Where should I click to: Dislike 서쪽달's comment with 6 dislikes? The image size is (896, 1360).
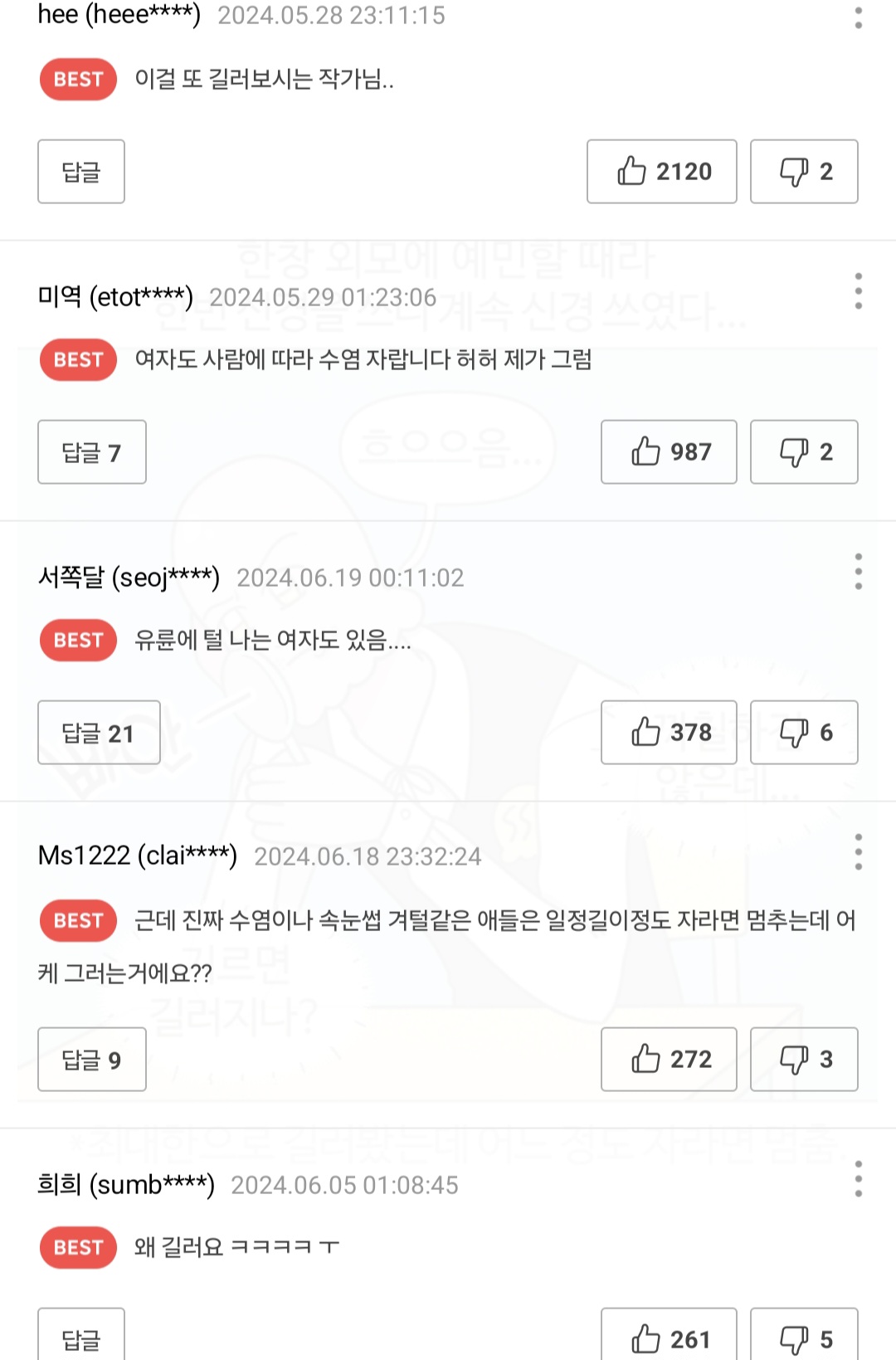pos(803,733)
